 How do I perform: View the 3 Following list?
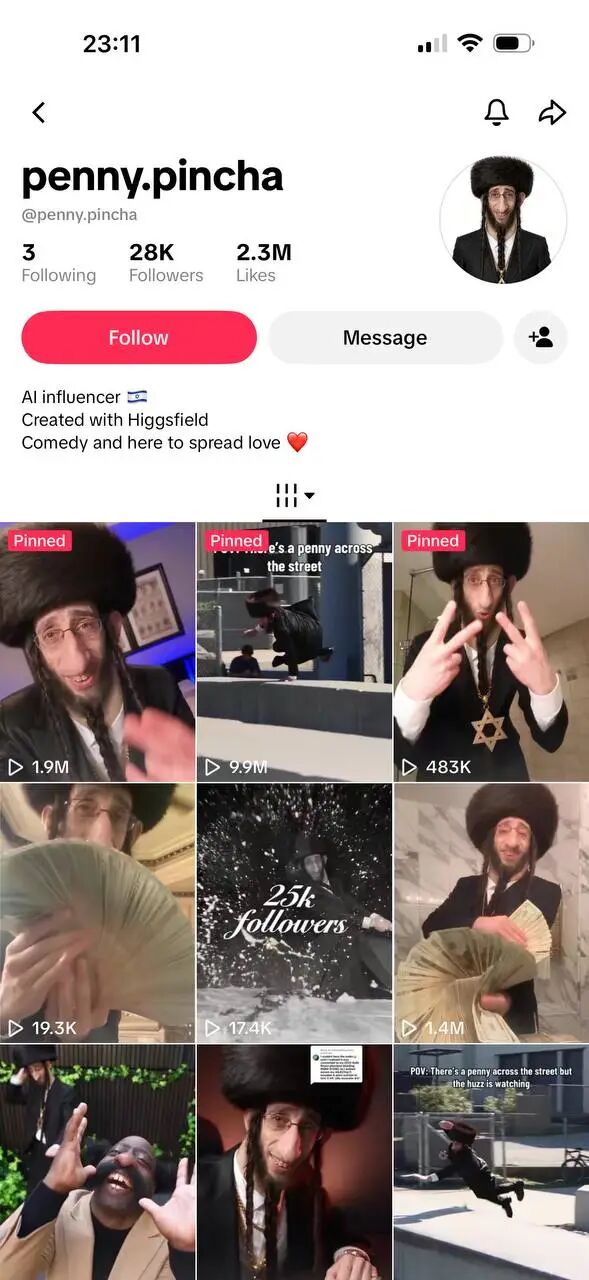(x=59, y=263)
